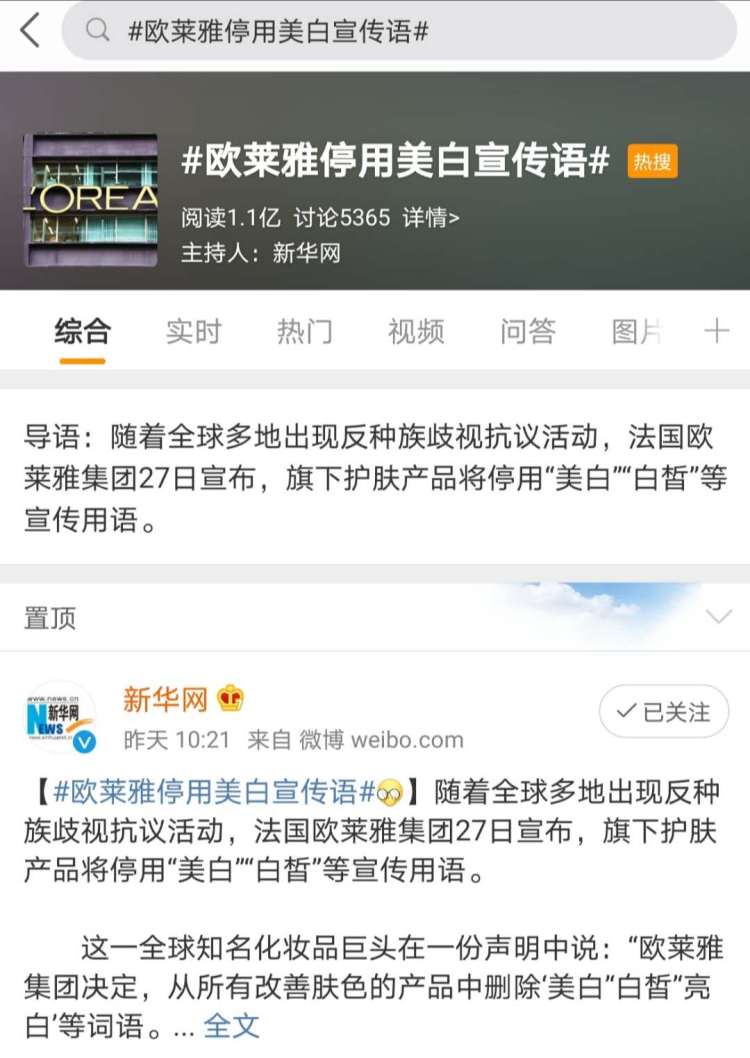This screenshot has width=750, height=1058.
Task: Tap host 新华网 in the topic header
Action: click(307, 253)
